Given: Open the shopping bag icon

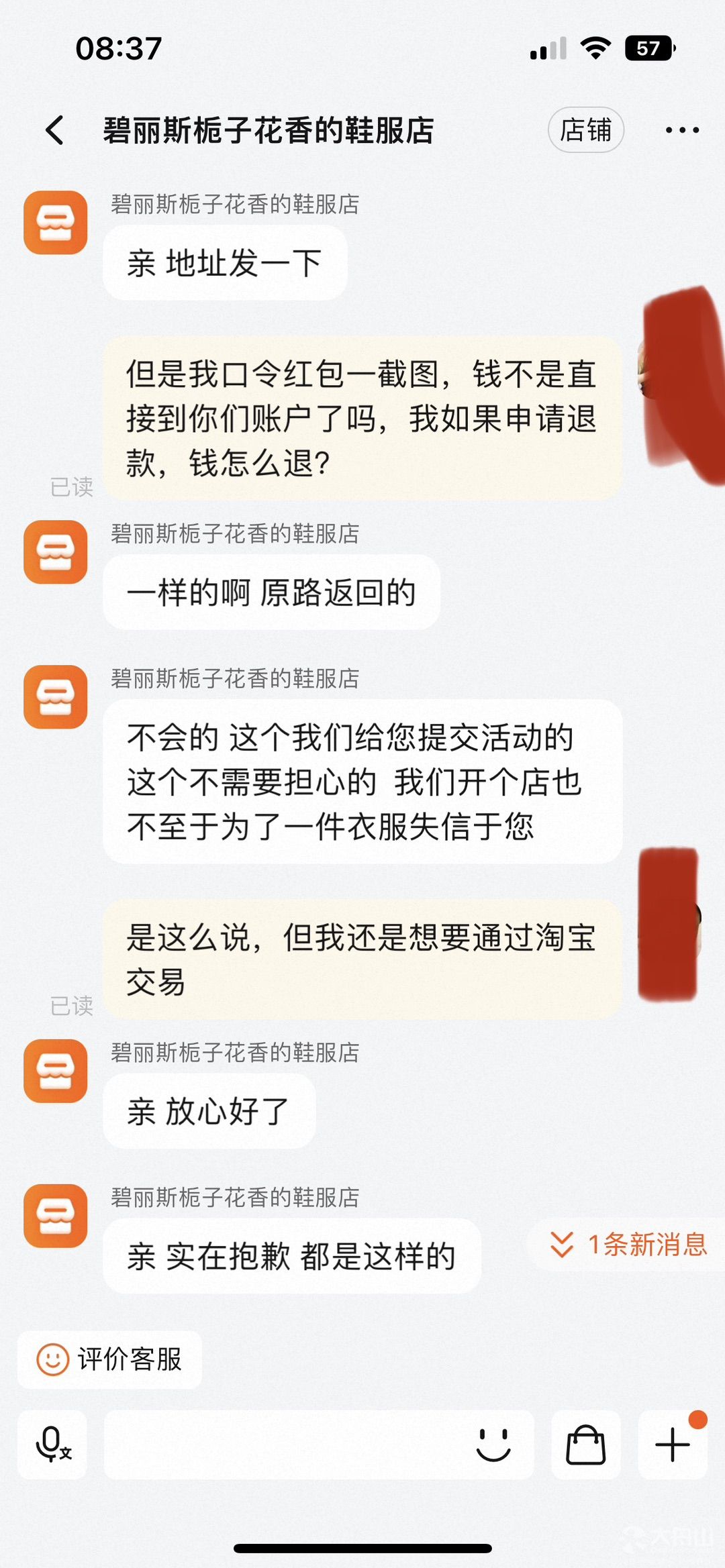Looking at the screenshot, I should point(586,1445).
